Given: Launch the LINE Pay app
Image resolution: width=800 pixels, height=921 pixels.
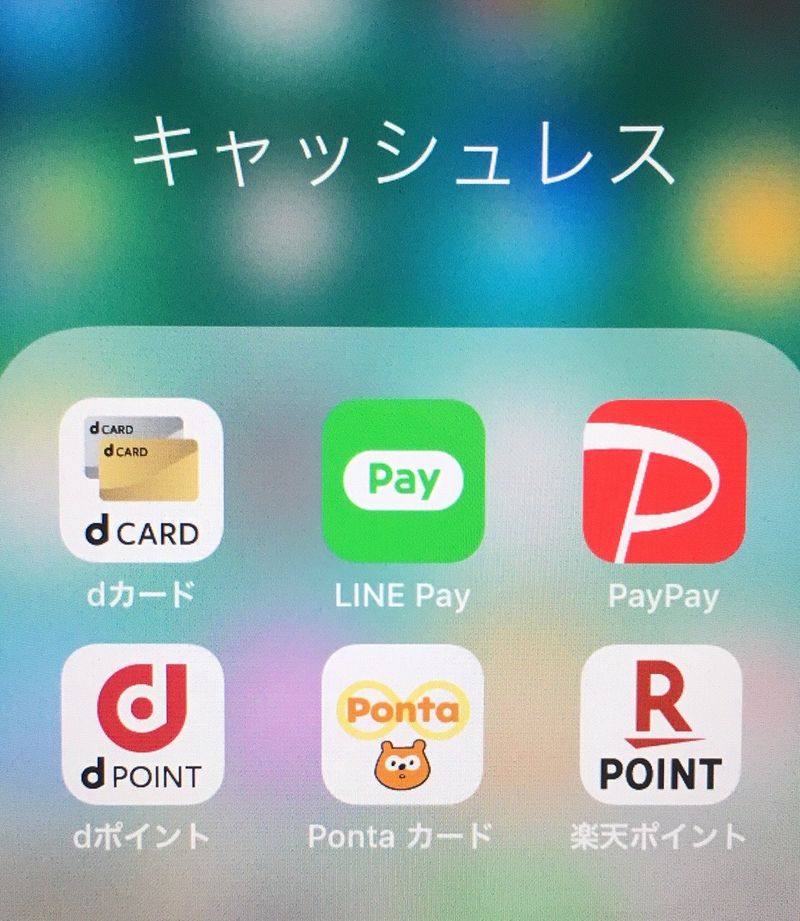Looking at the screenshot, I should click(x=403, y=481).
